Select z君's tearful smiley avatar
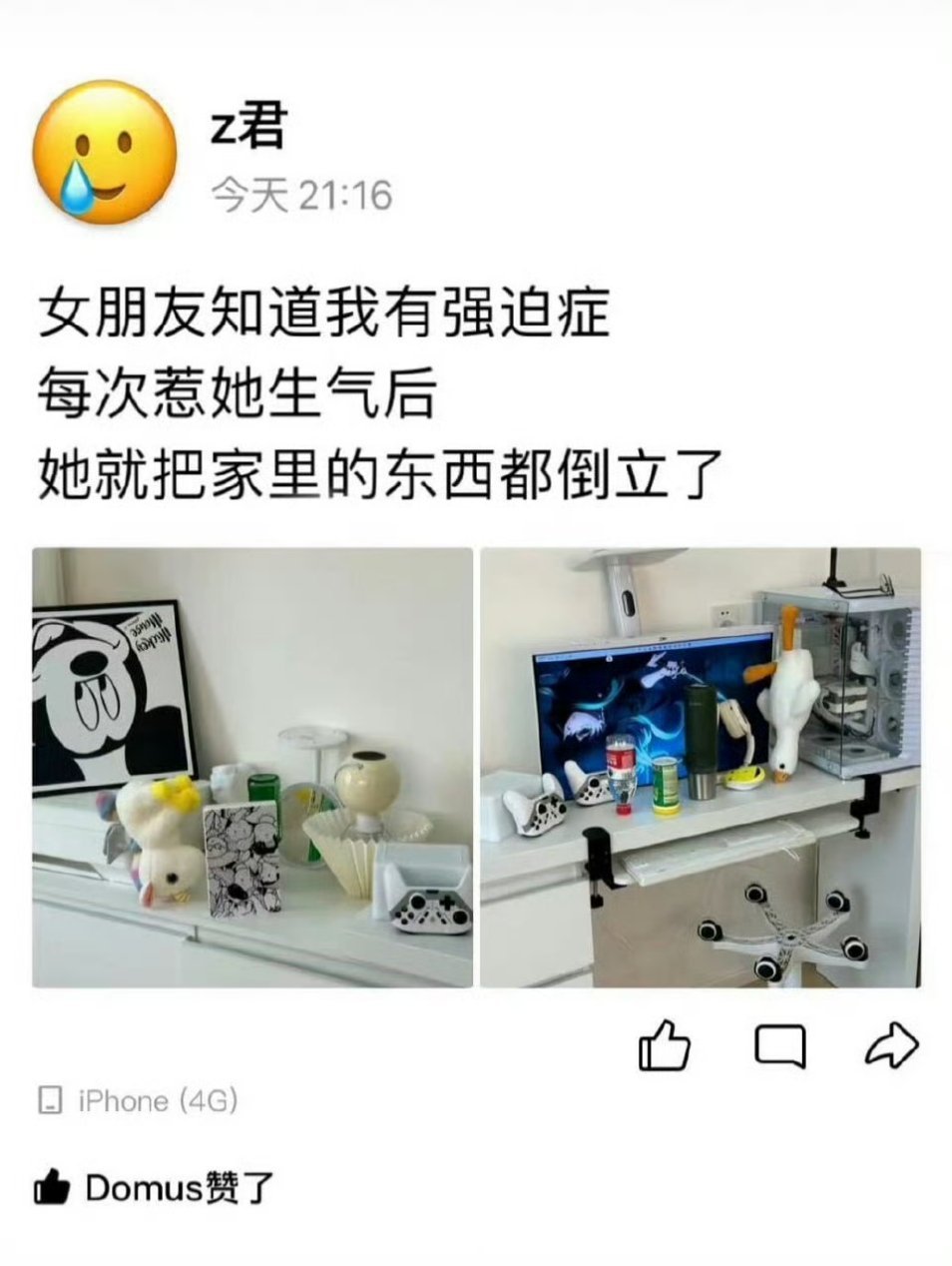Viewport: 952px width, 1266px height. coord(95,150)
